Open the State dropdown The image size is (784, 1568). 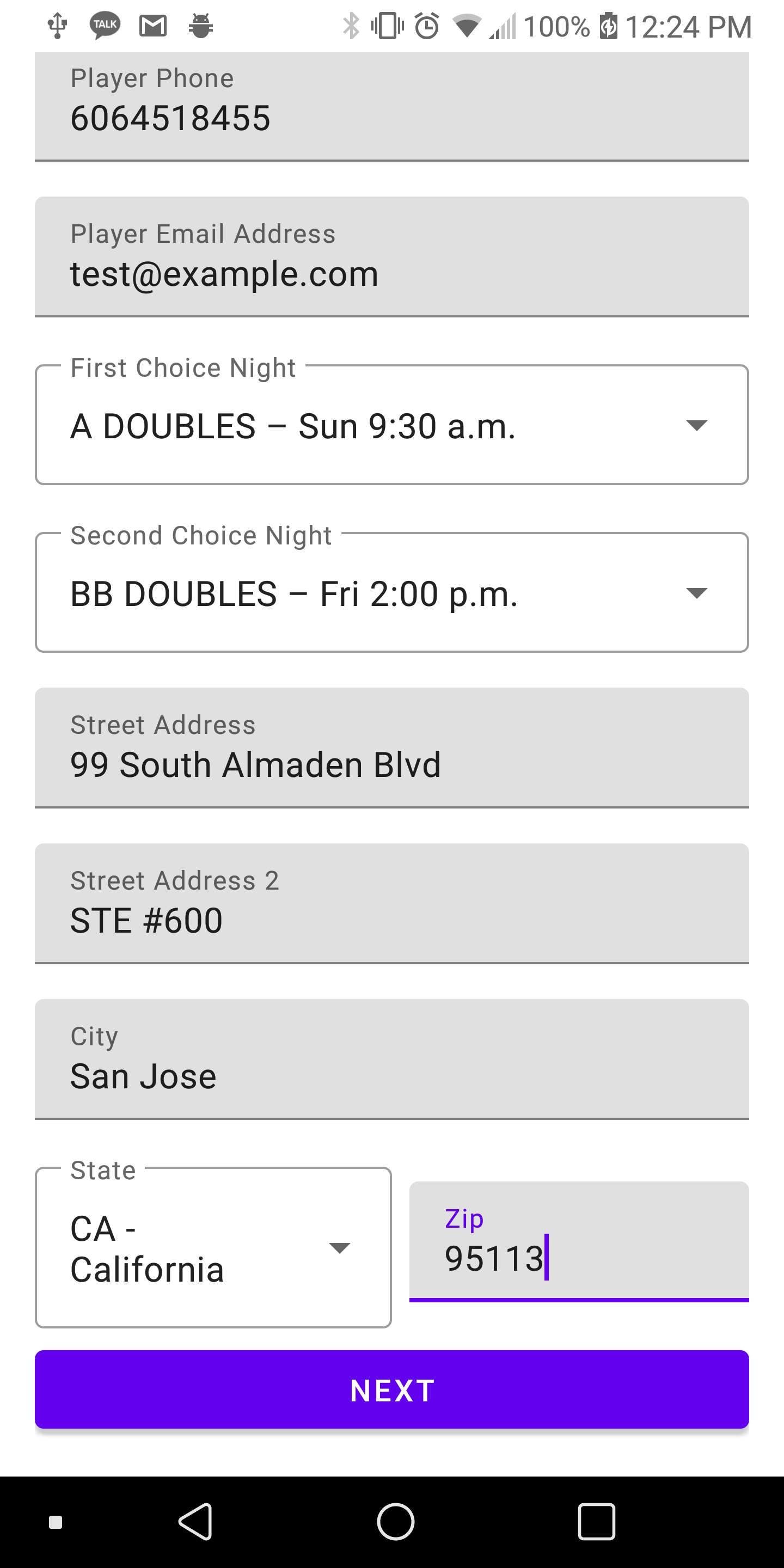click(x=213, y=1248)
